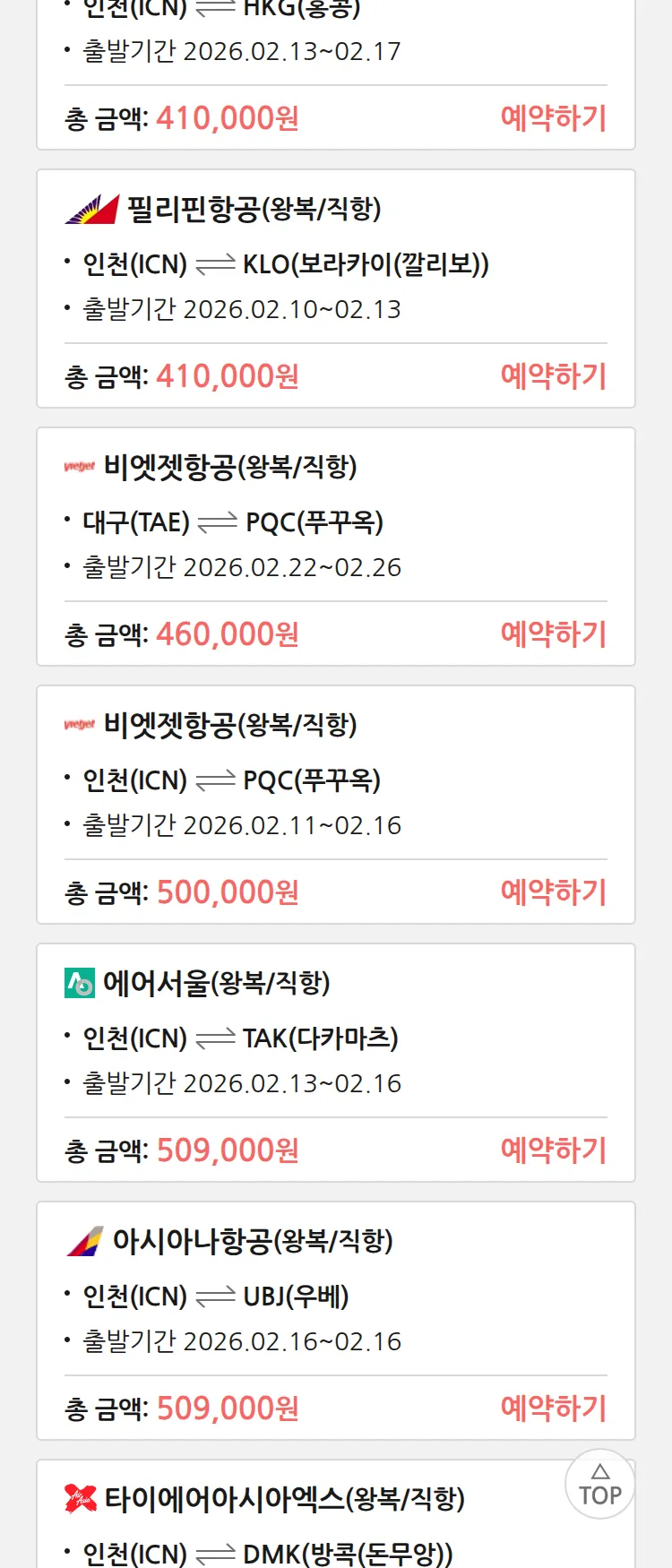
Task: Reserve the 비엣젯항공 대구(TAE) to PQC flight
Action: coord(553,634)
